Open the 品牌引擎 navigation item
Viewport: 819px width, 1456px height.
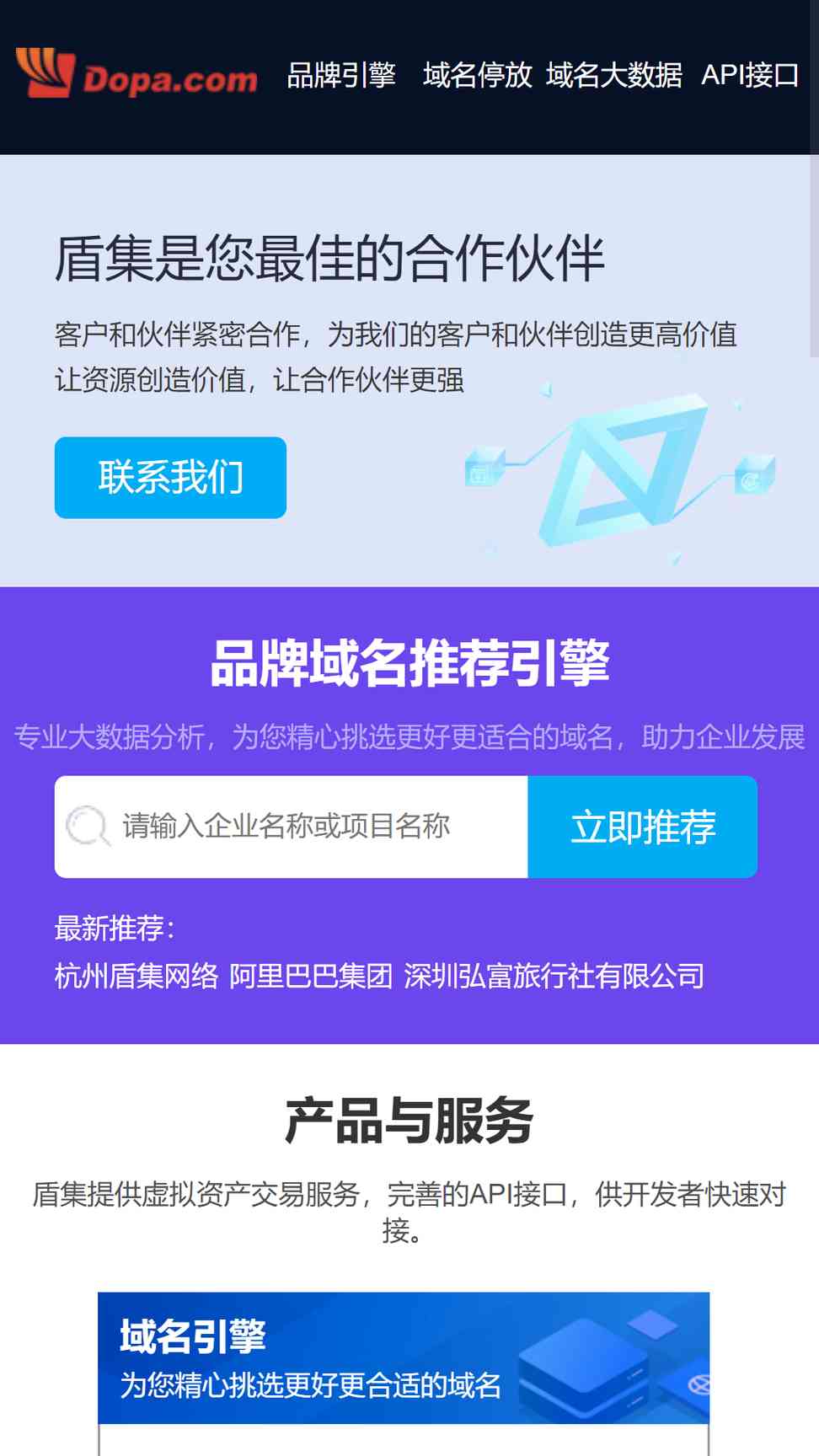tap(341, 75)
